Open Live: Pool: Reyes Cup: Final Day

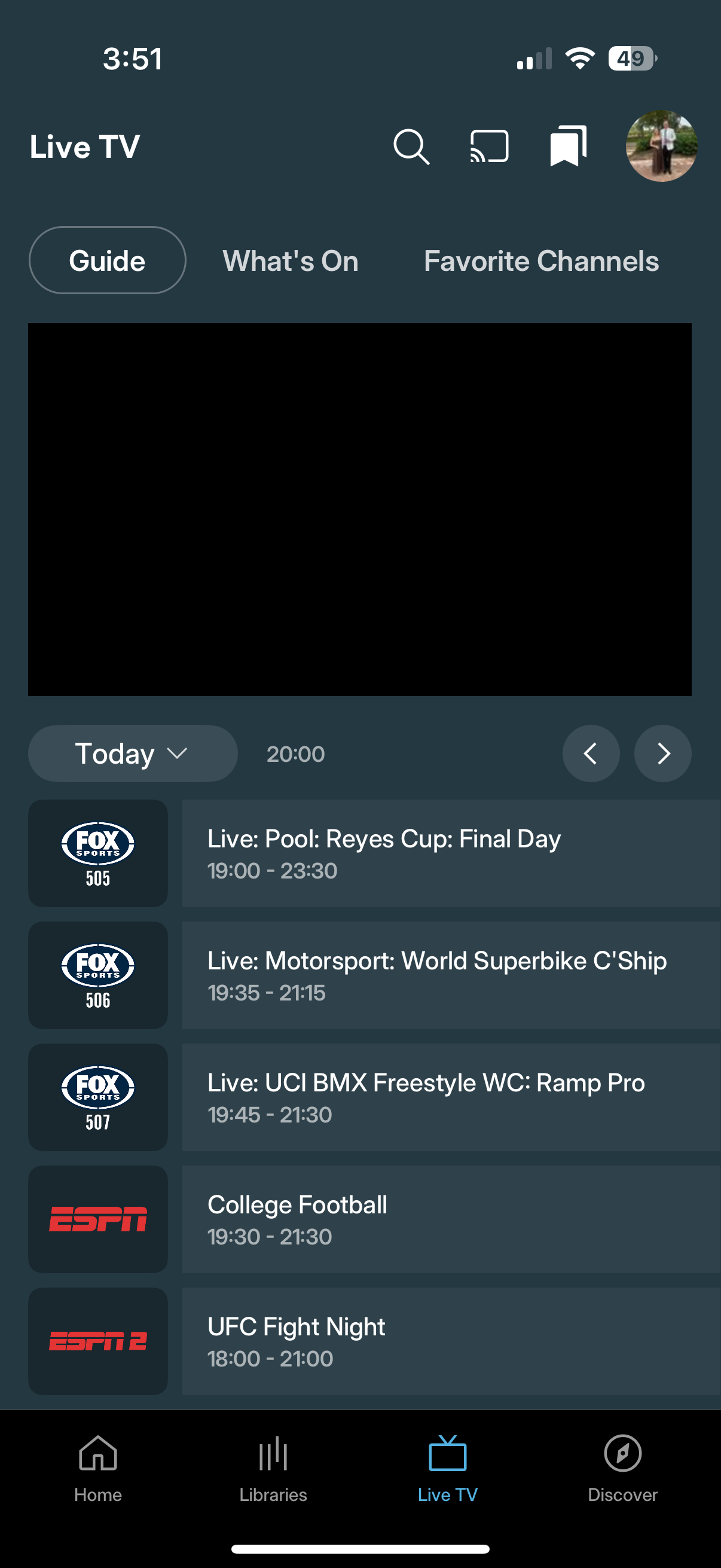450,853
